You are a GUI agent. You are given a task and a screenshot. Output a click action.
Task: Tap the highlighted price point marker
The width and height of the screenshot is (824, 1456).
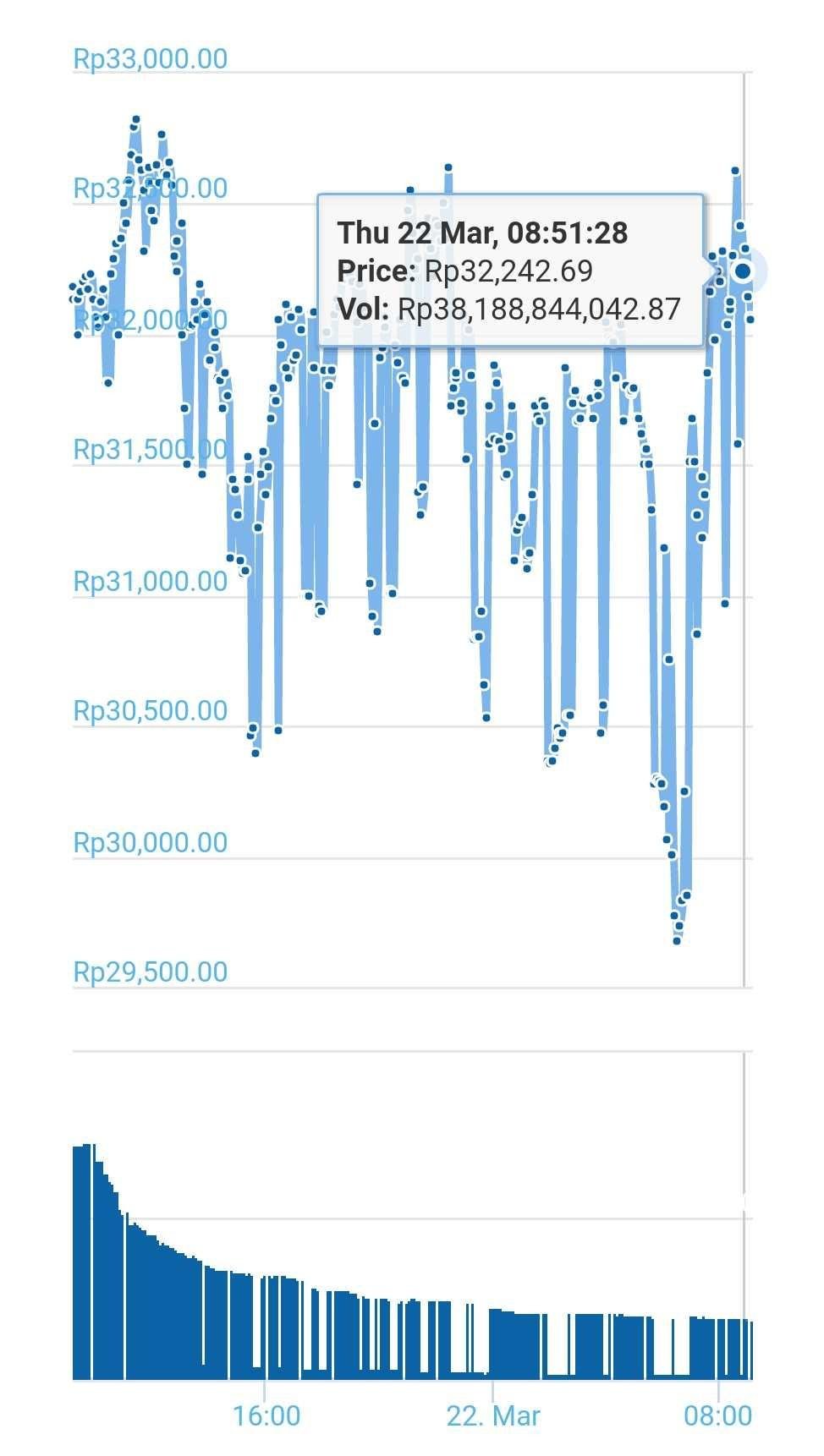pyautogui.click(x=743, y=271)
